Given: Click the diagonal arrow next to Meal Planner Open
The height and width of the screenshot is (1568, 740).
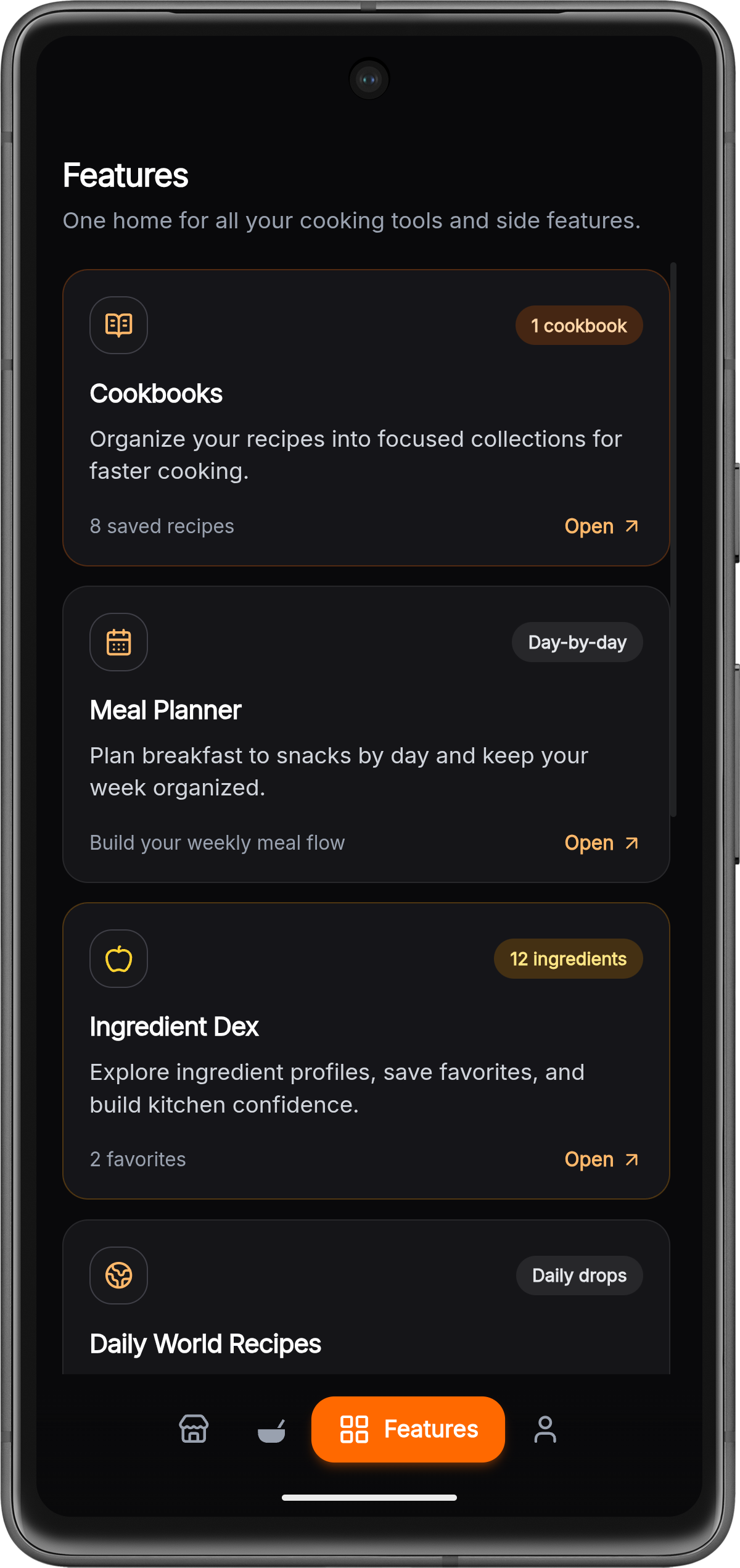Looking at the screenshot, I should (631, 842).
